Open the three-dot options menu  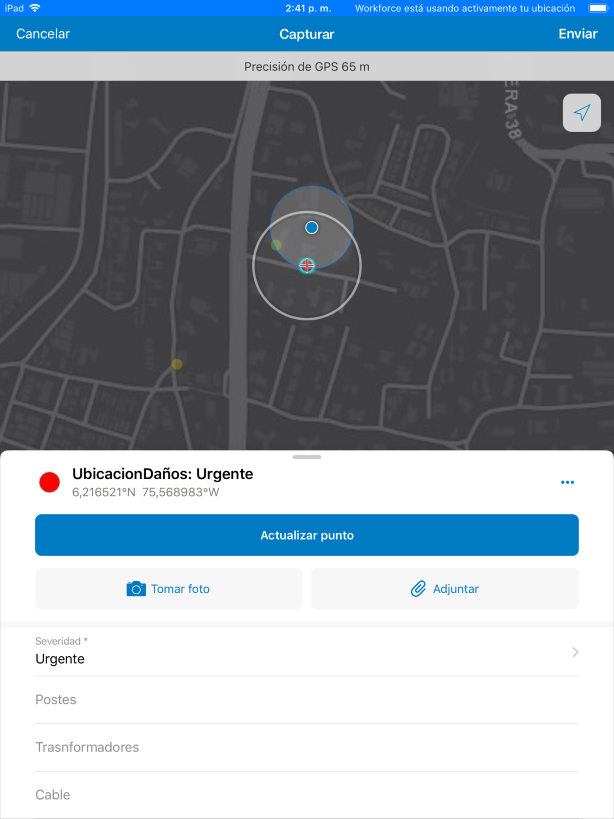(x=567, y=482)
